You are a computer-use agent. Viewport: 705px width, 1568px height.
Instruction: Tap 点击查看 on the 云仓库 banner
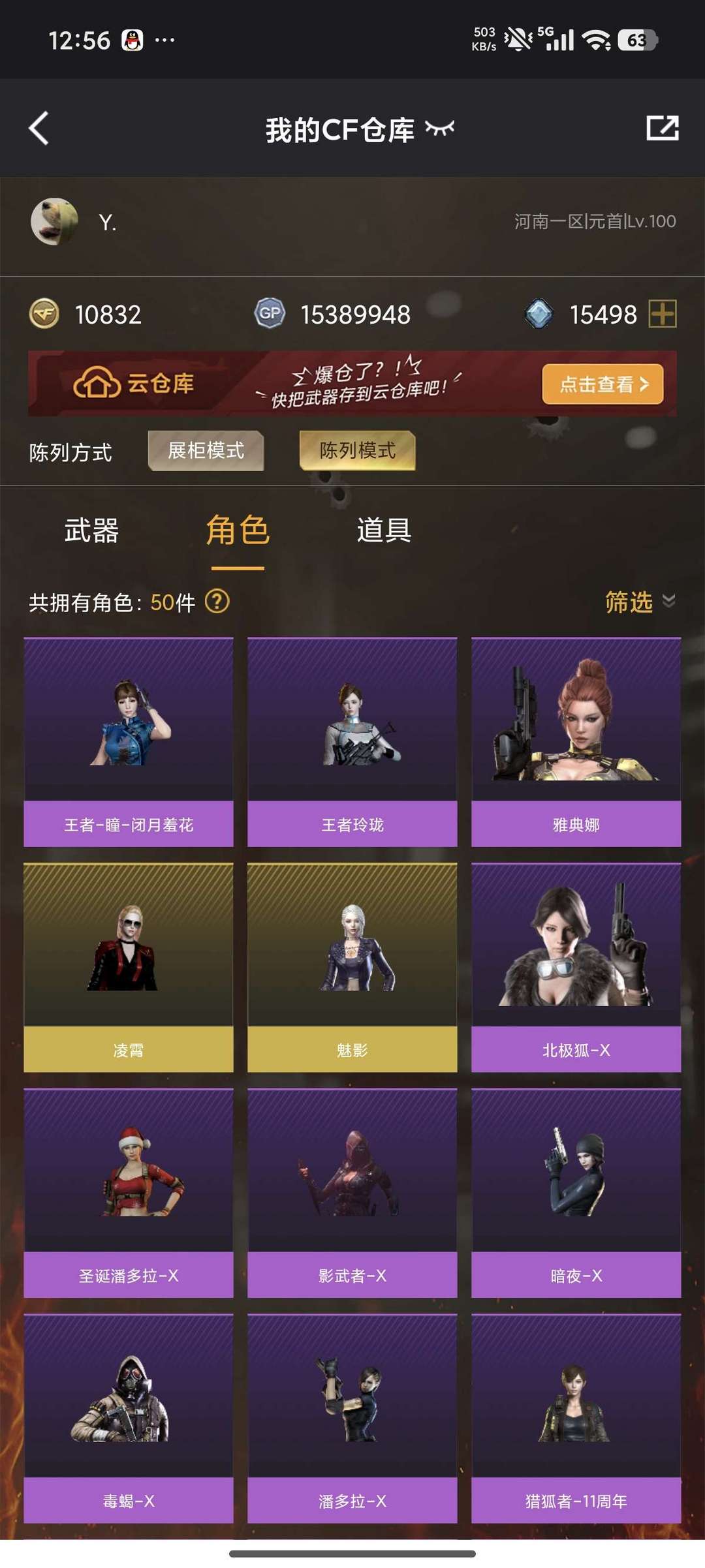603,384
